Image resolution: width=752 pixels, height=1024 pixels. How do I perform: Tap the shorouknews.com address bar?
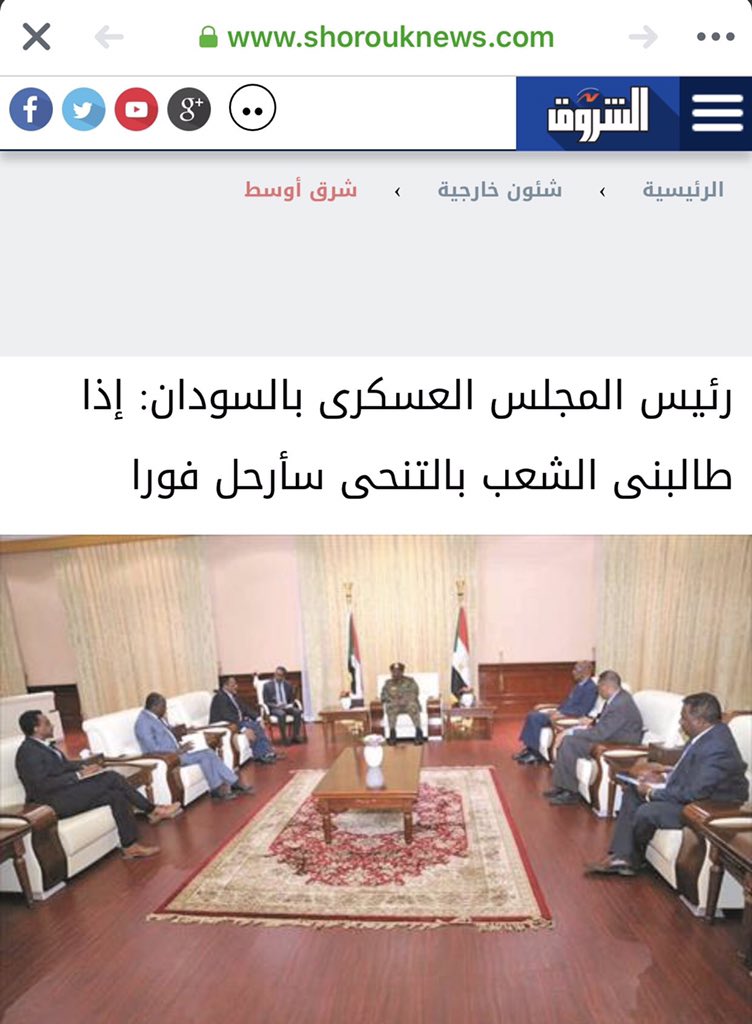(x=377, y=38)
